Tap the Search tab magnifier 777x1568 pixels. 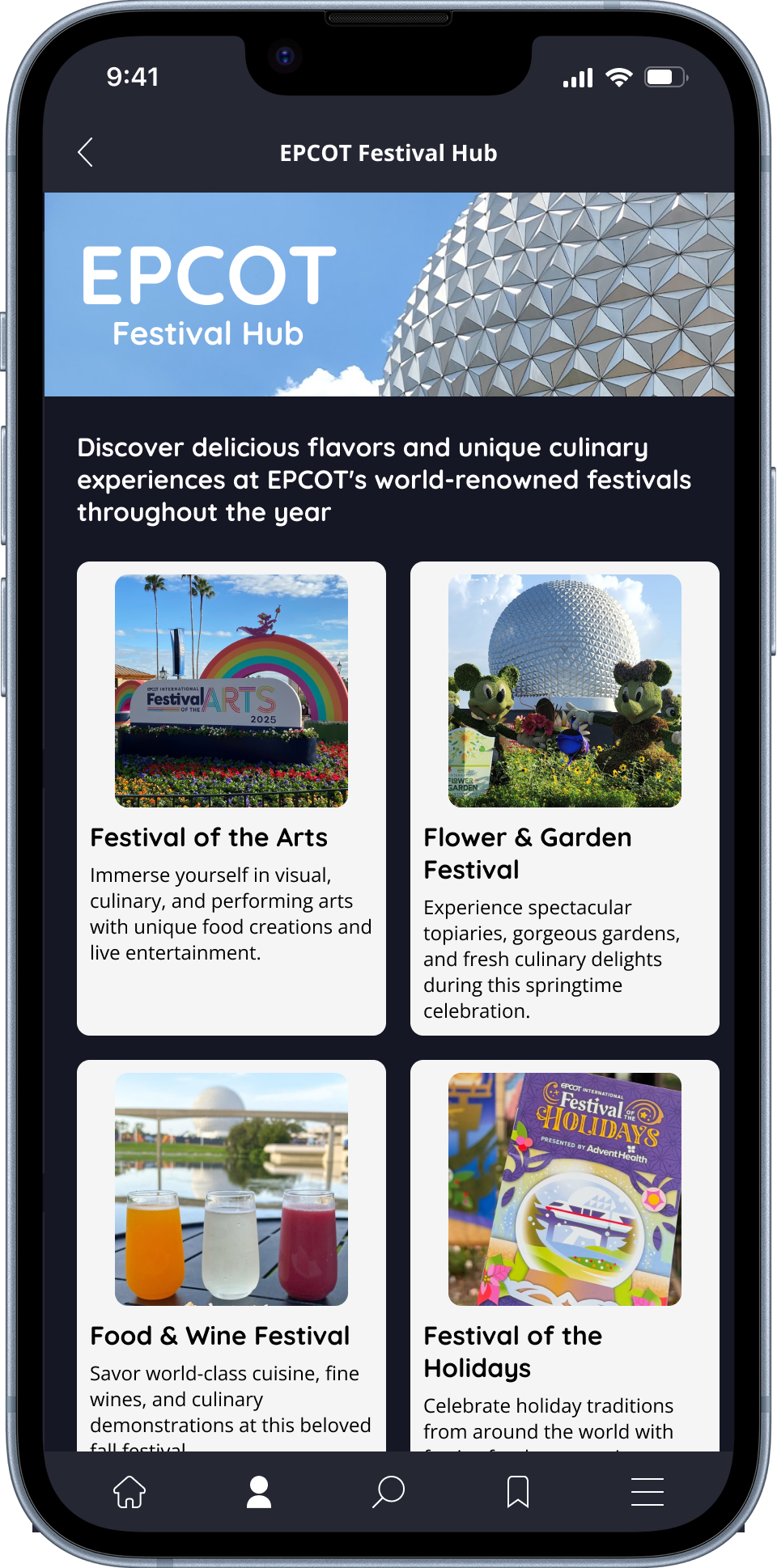pos(388,1491)
